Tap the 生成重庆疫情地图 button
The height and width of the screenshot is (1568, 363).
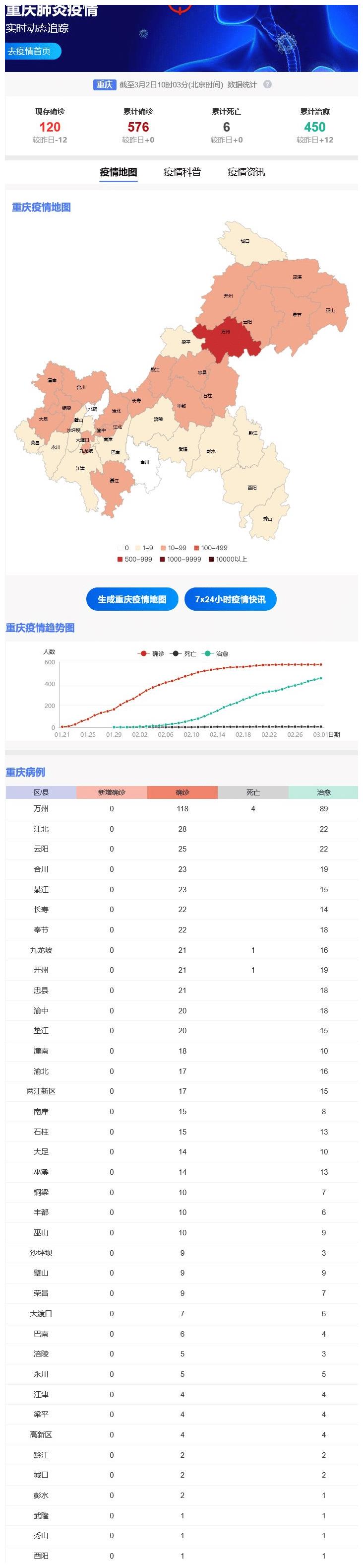(x=132, y=599)
